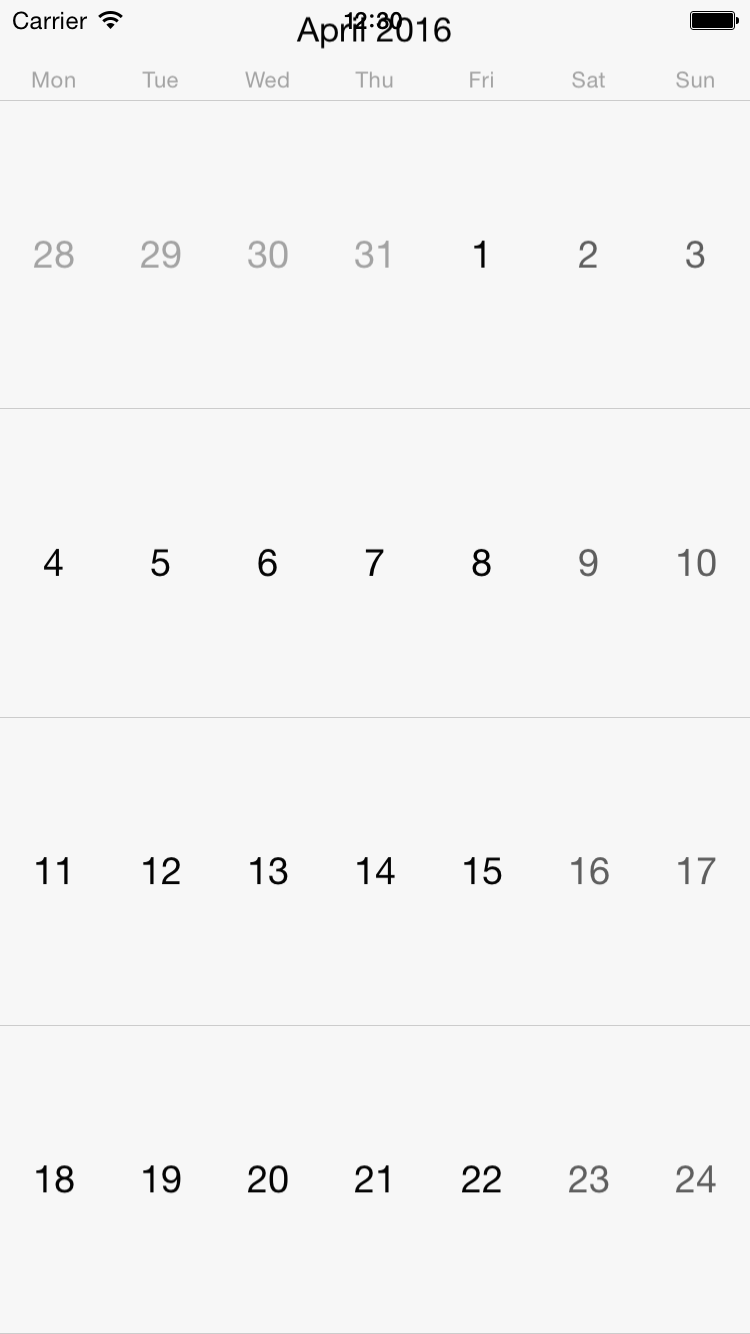
Task: Choose March 31 from the previous month
Action: click(x=374, y=255)
